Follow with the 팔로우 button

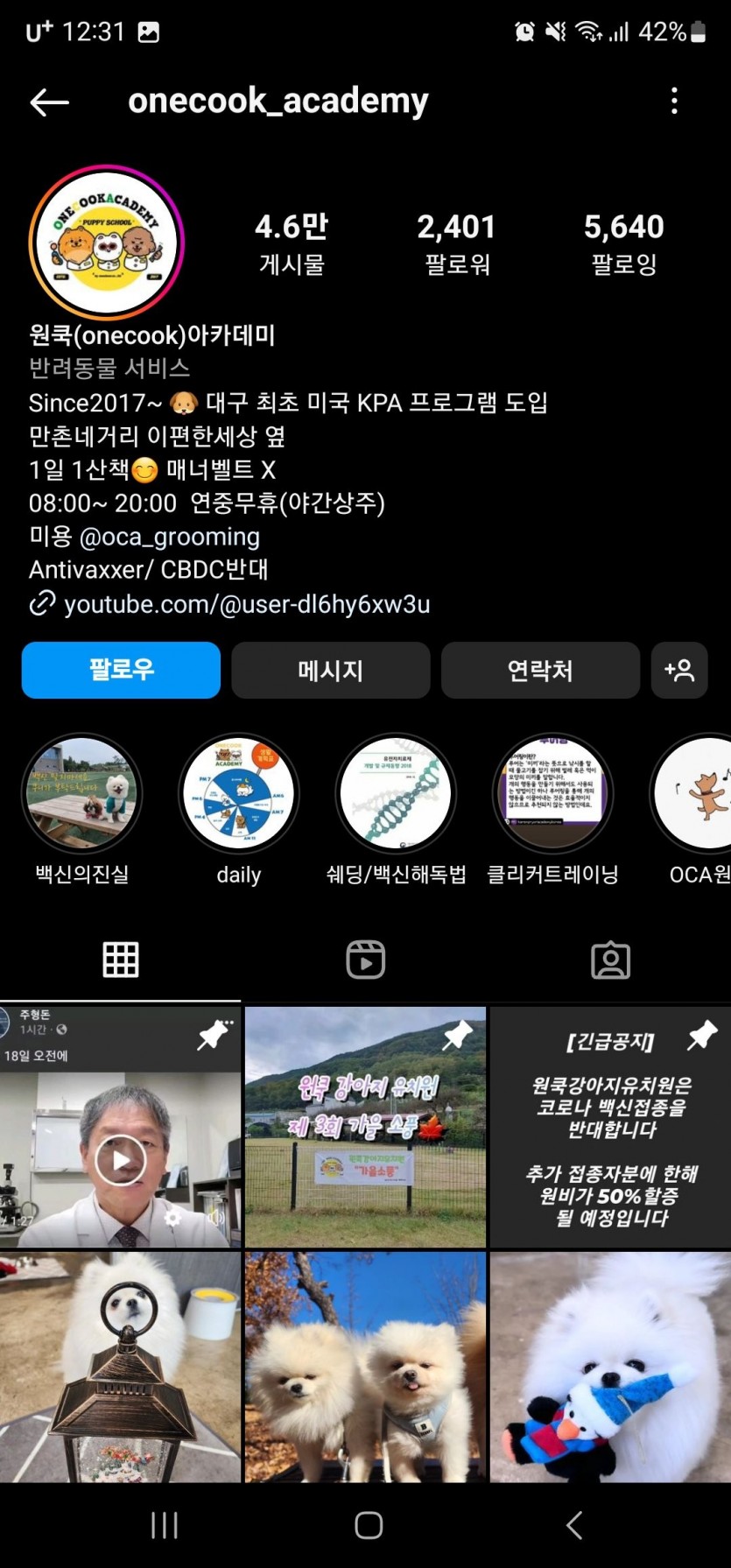pyautogui.click(x=121, y=671)
